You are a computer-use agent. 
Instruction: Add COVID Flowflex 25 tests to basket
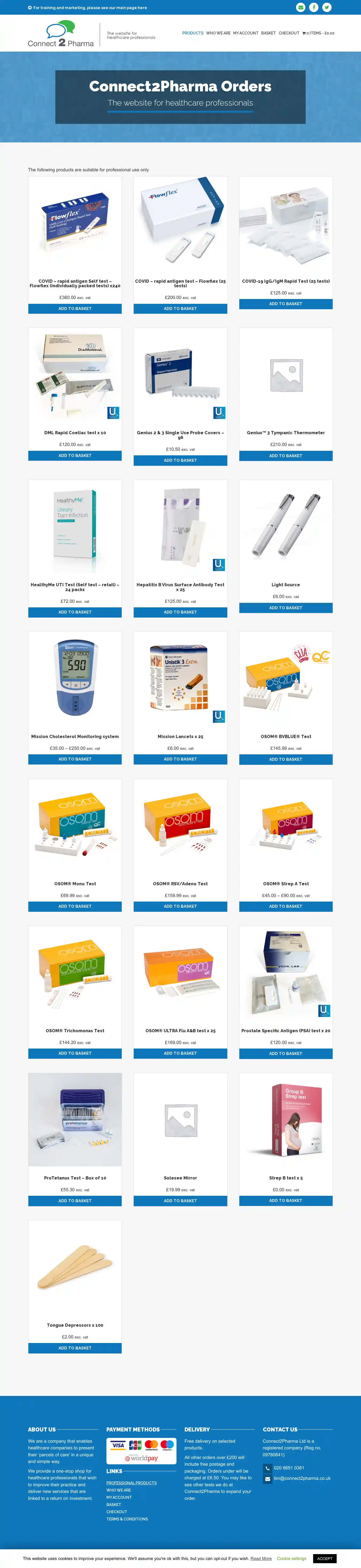tap(180, 309)
